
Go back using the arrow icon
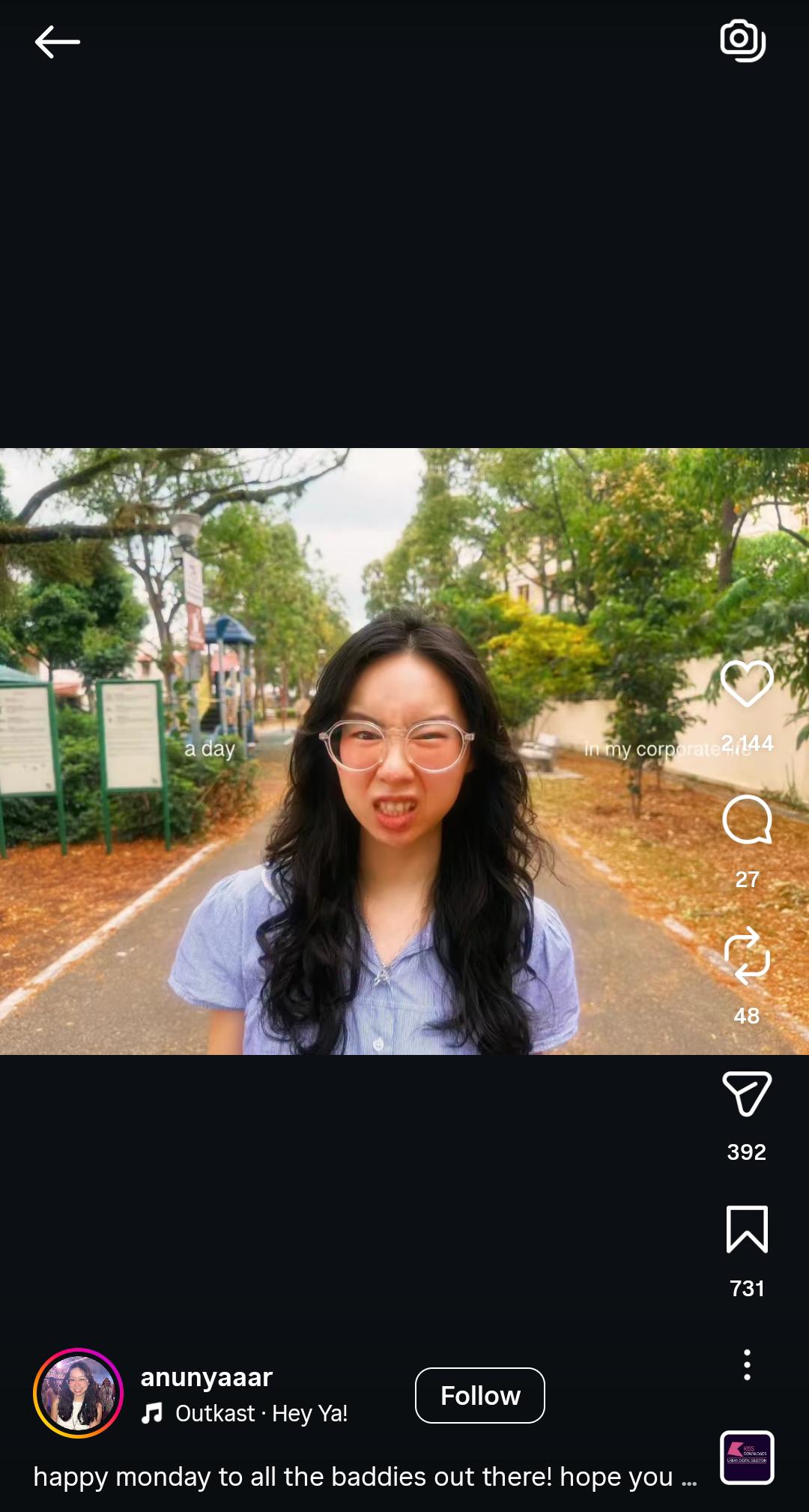pyautogui.click(x=57, y=42)
